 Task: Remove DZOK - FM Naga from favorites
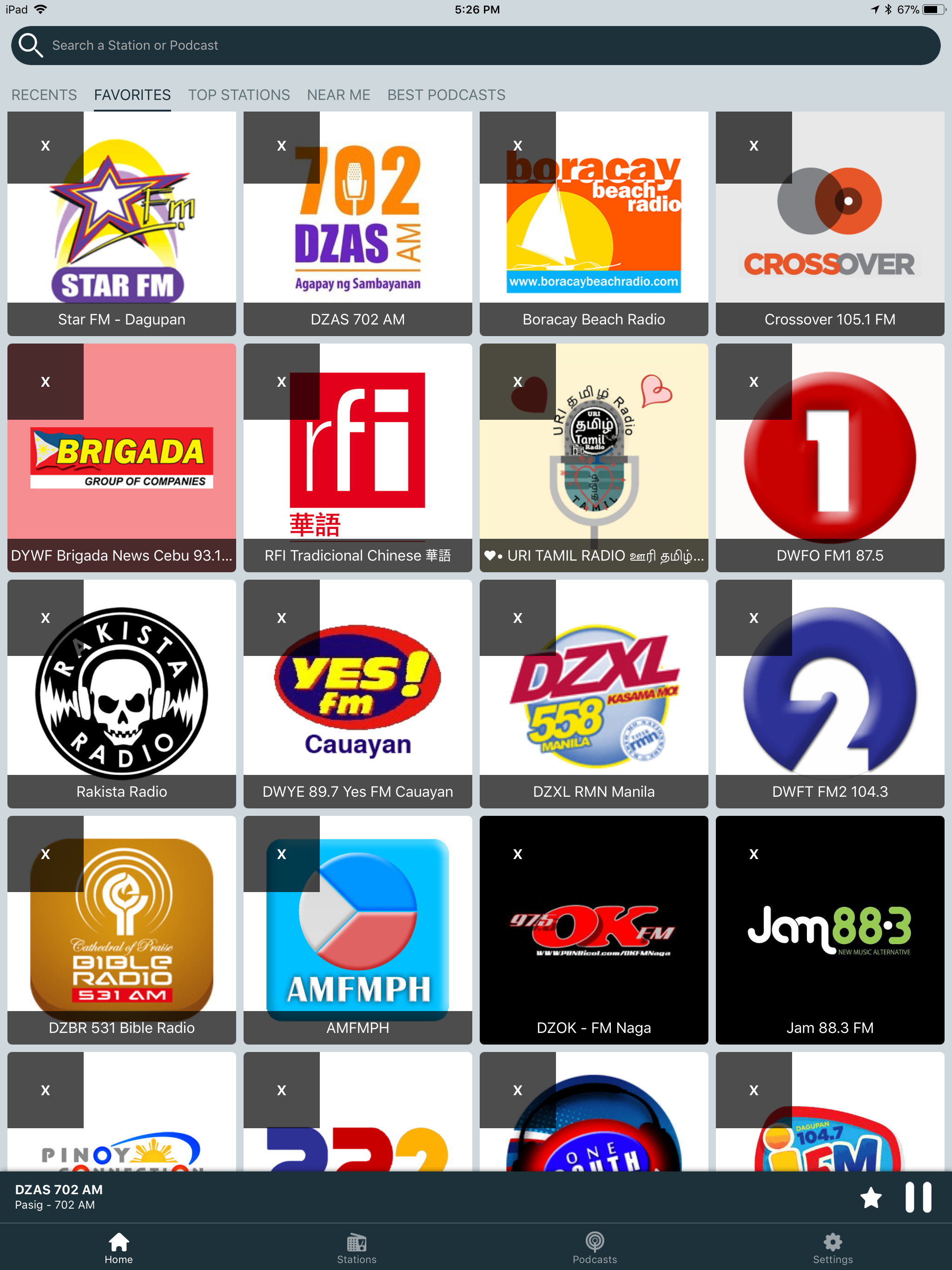point(517,854)
